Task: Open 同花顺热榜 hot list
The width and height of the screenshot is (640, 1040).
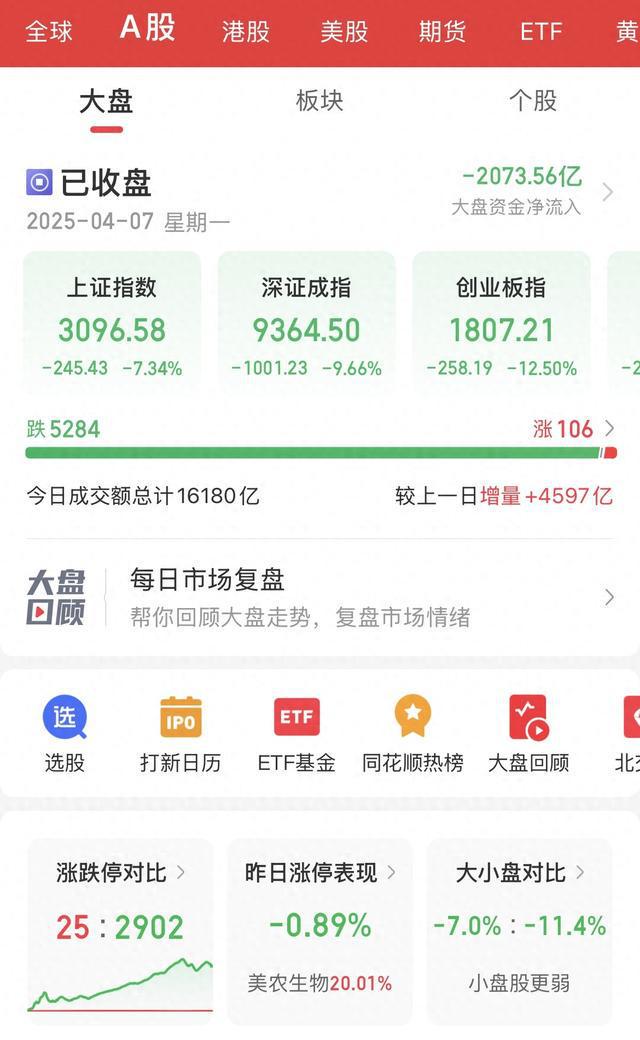Action: click(413, 735)
